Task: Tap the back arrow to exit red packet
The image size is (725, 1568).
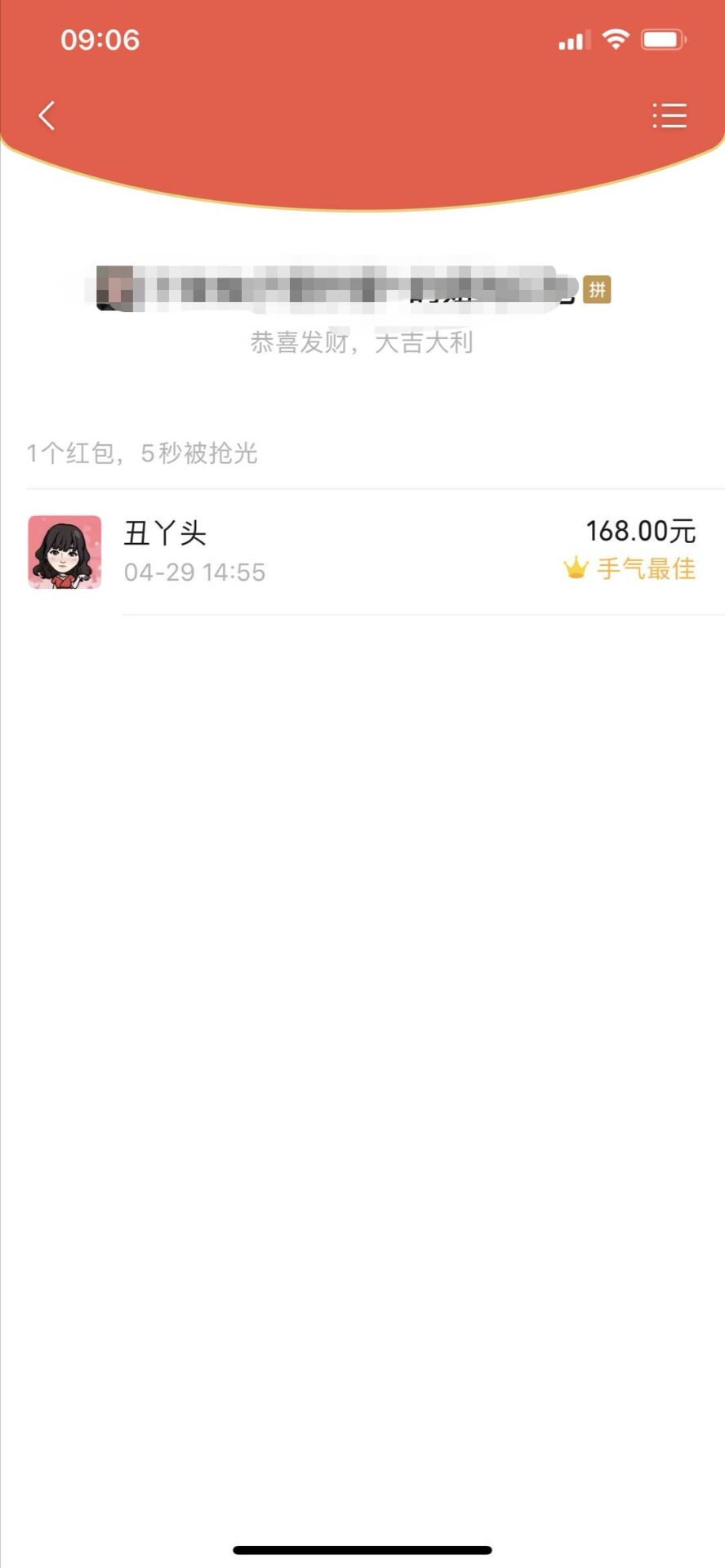Action: 47,115
